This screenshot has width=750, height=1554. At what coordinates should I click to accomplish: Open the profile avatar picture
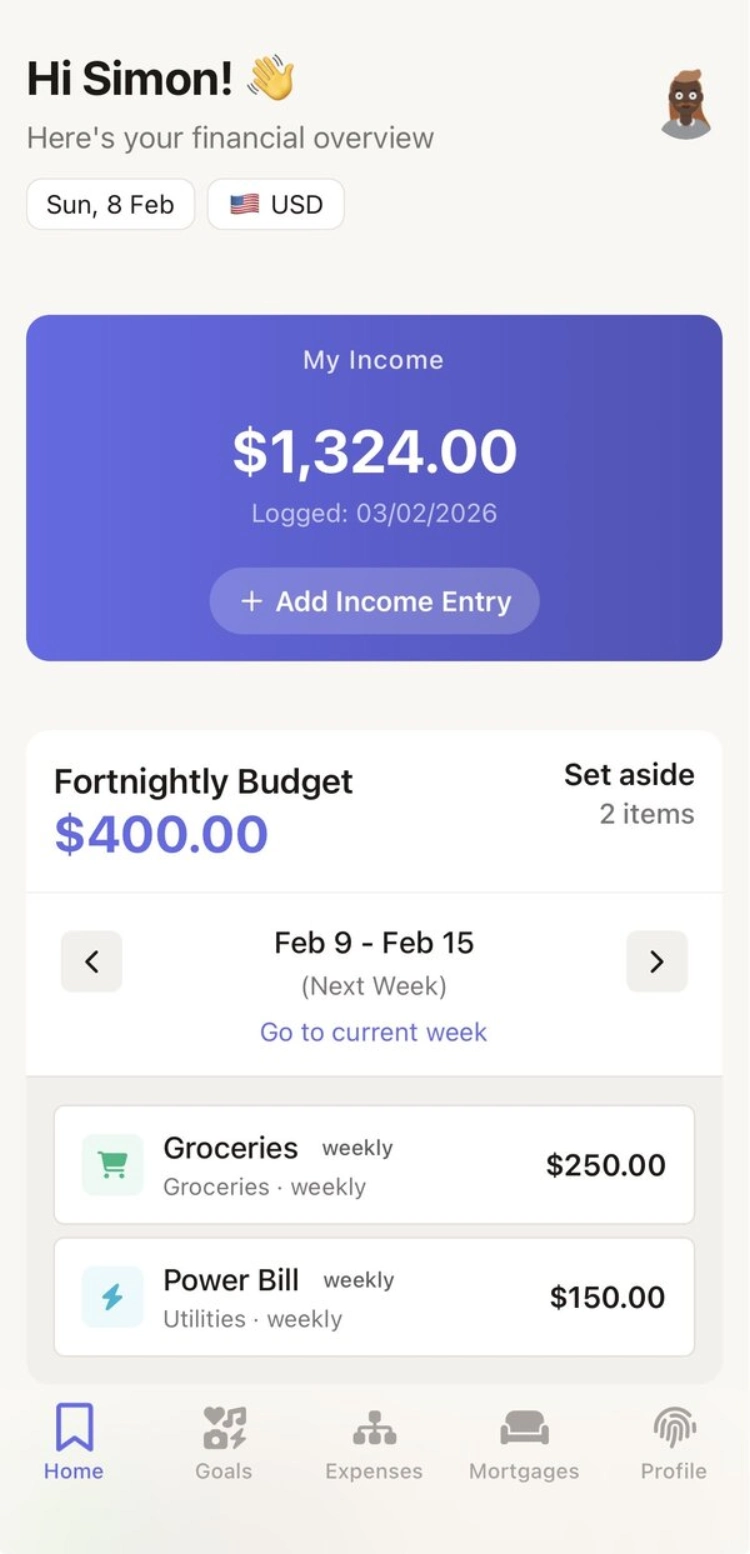click(687, 100)
